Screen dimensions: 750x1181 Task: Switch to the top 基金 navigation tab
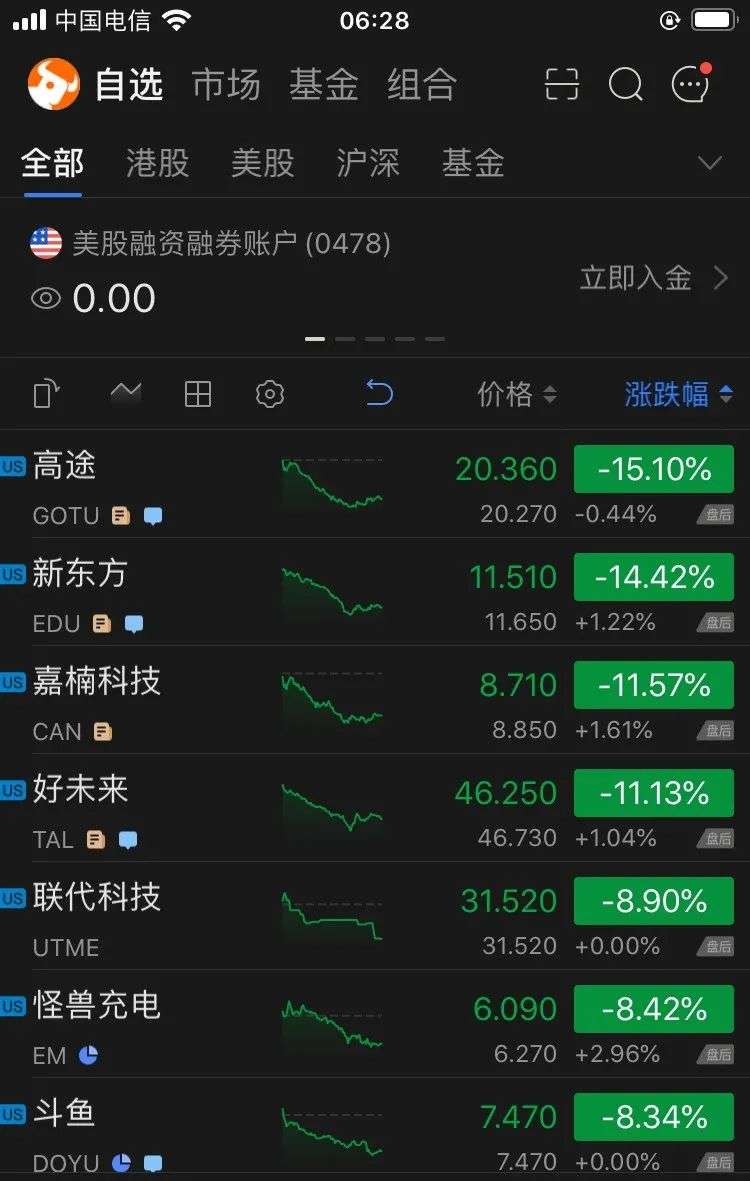(323, 85)
